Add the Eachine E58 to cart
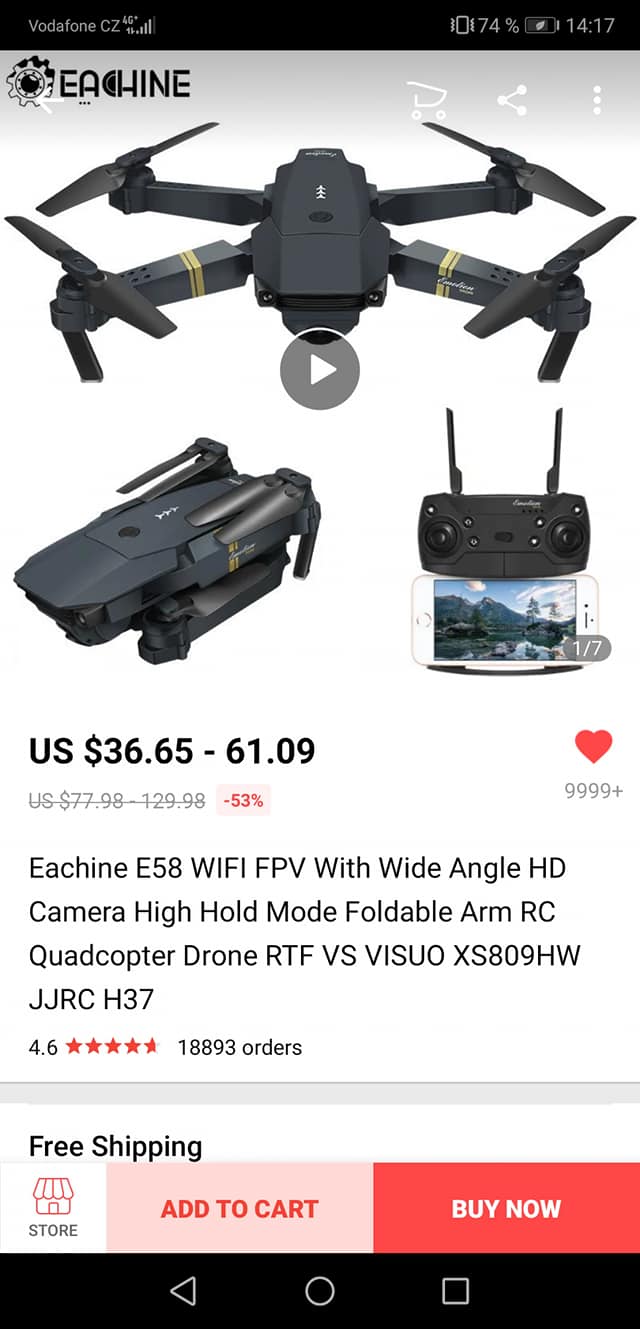Image resolution: width=640 pixels, height=1329 pixels. coord(240,1208)
